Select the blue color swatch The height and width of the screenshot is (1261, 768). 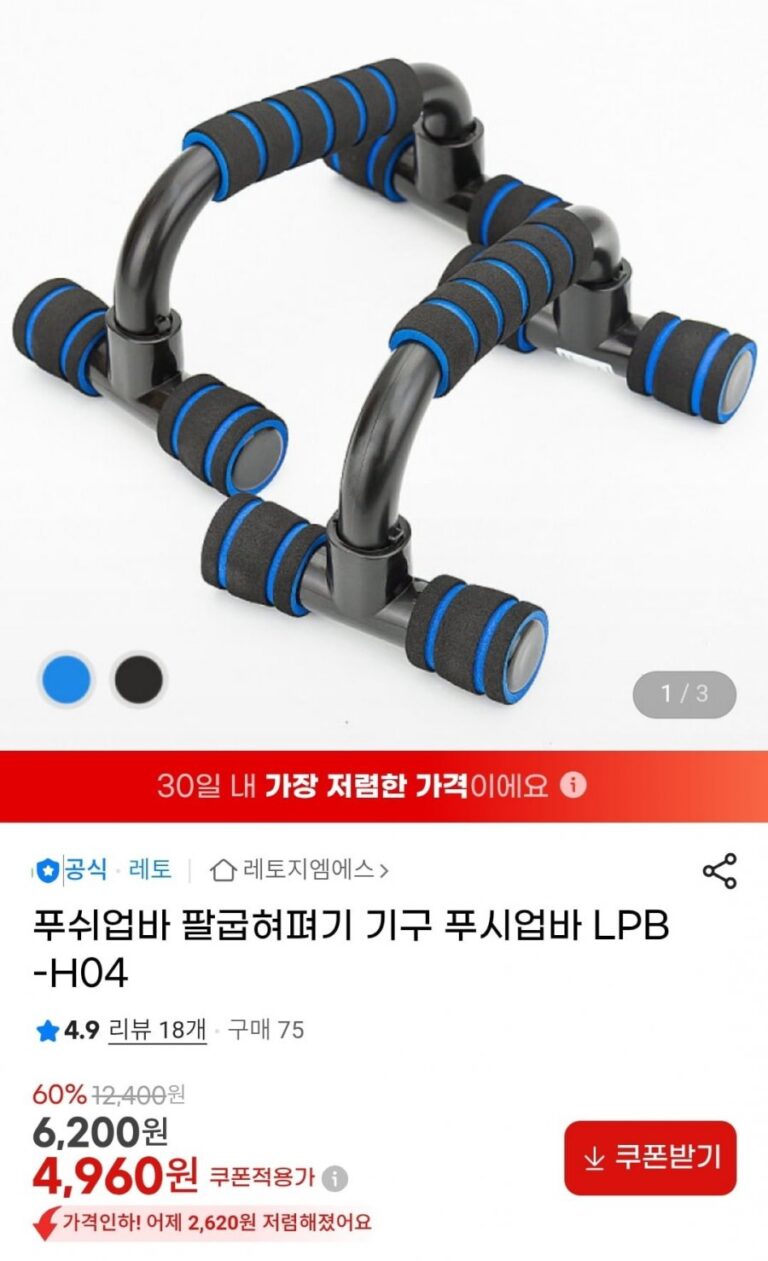[x=66, y=680]
